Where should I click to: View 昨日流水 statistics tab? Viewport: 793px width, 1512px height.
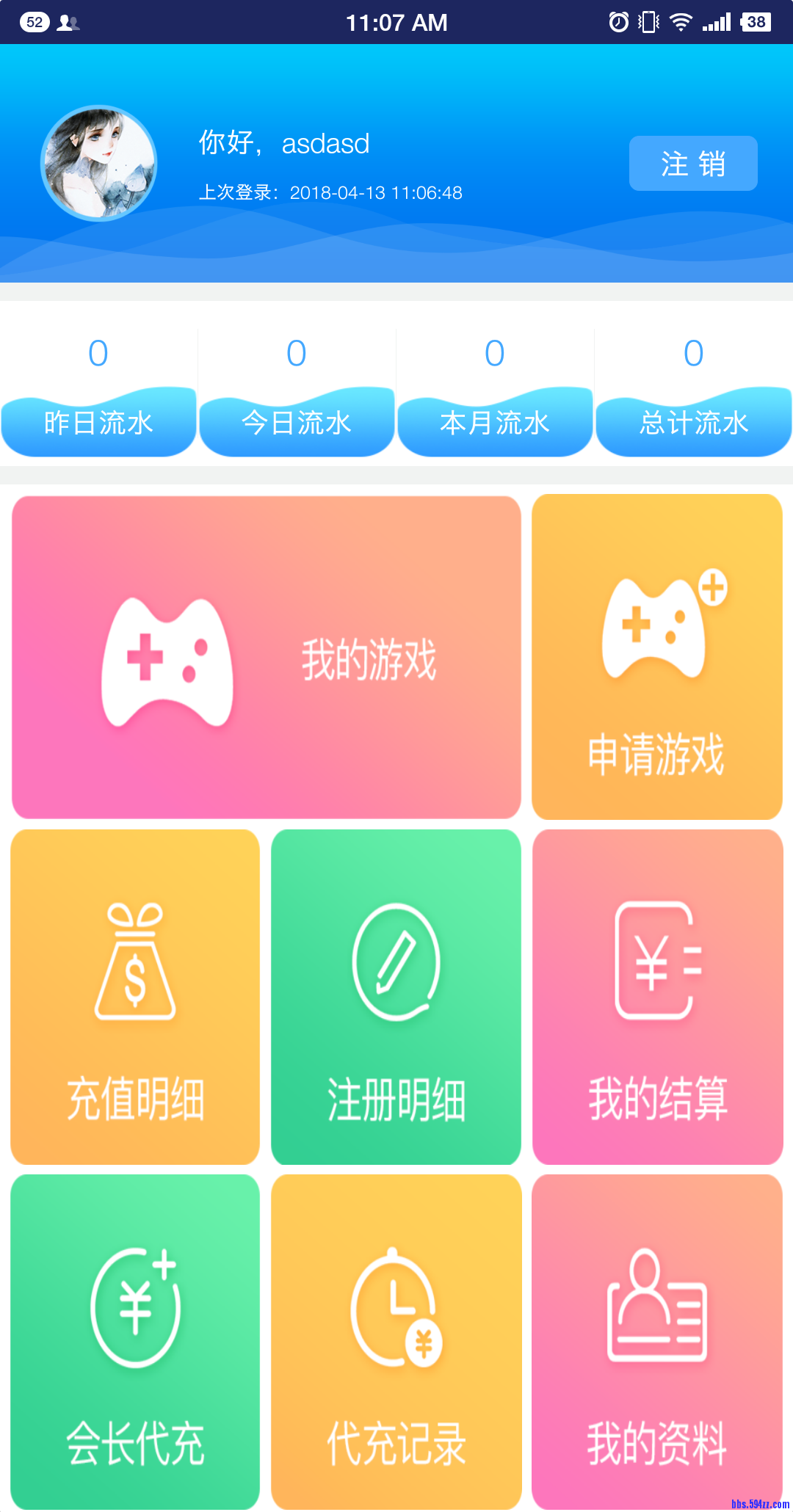point(98,422)
